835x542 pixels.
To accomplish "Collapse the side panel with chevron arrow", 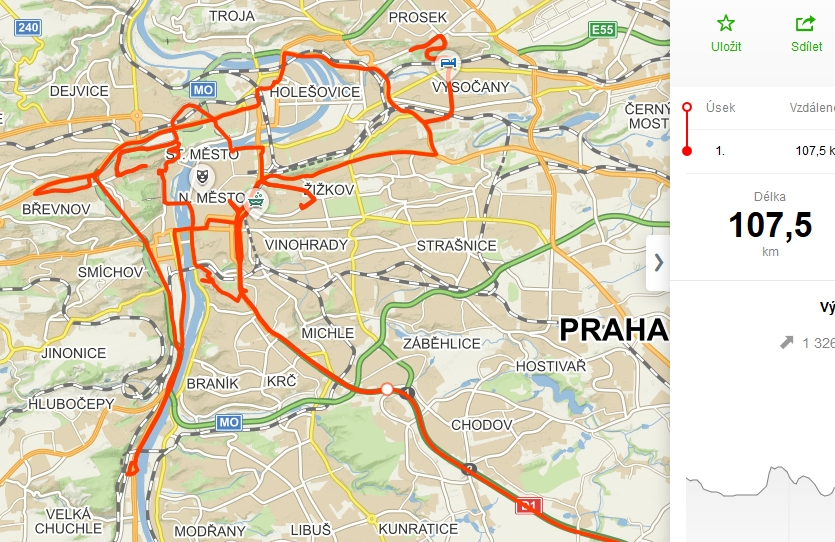I will point(658,263).
